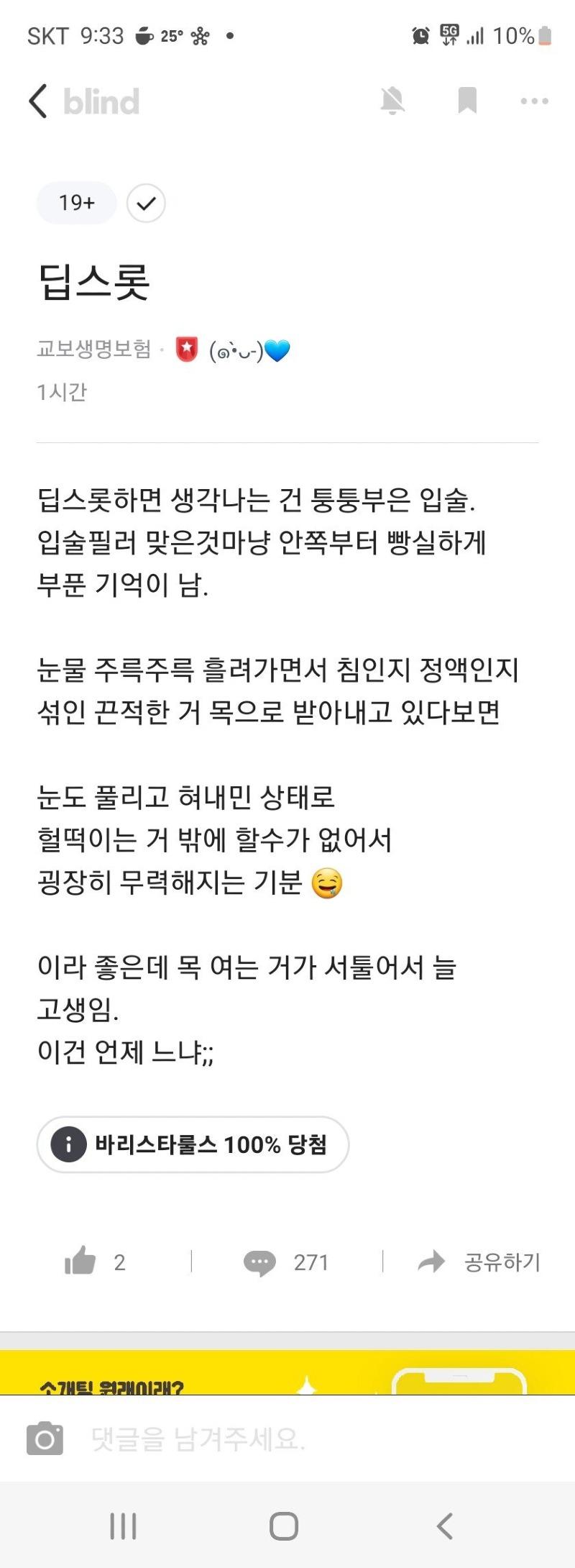Share the post via 공유하기
Viewport: 575px width, 1568px height.
click(x=480, y=1262)
